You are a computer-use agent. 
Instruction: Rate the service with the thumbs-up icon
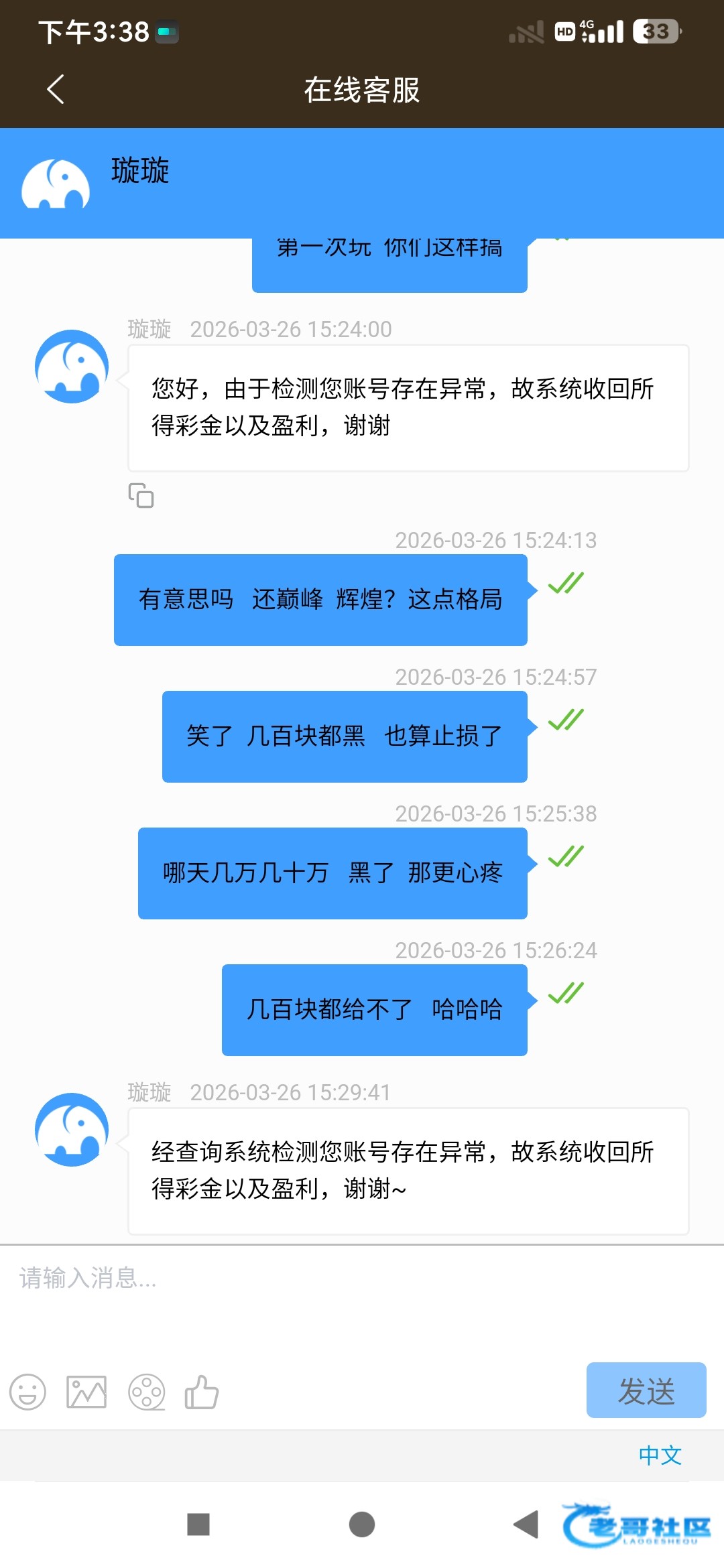[x=202, y=1392]
